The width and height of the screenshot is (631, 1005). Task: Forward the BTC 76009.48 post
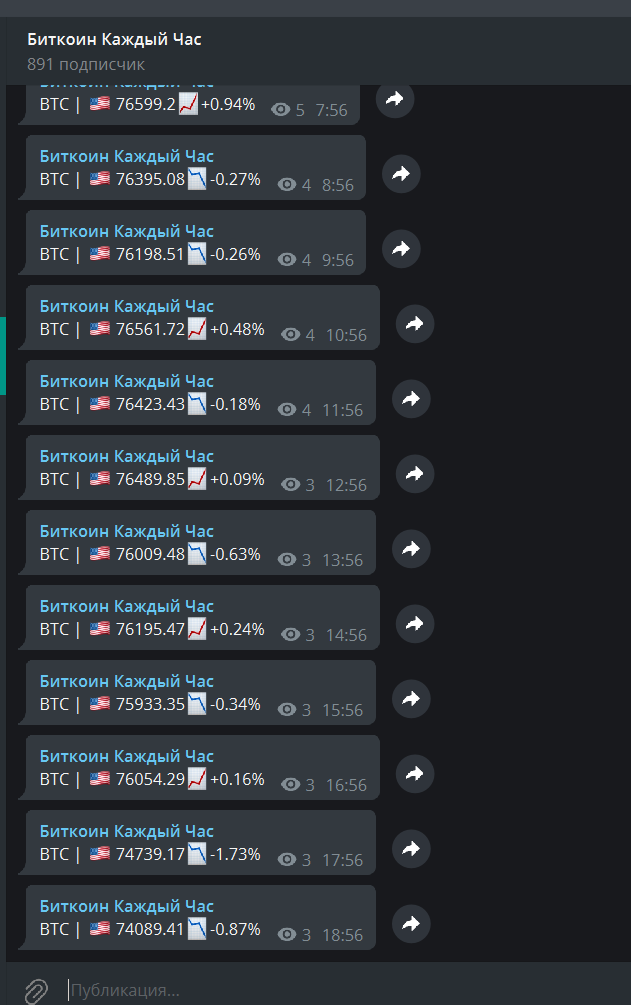pos(411,548)
